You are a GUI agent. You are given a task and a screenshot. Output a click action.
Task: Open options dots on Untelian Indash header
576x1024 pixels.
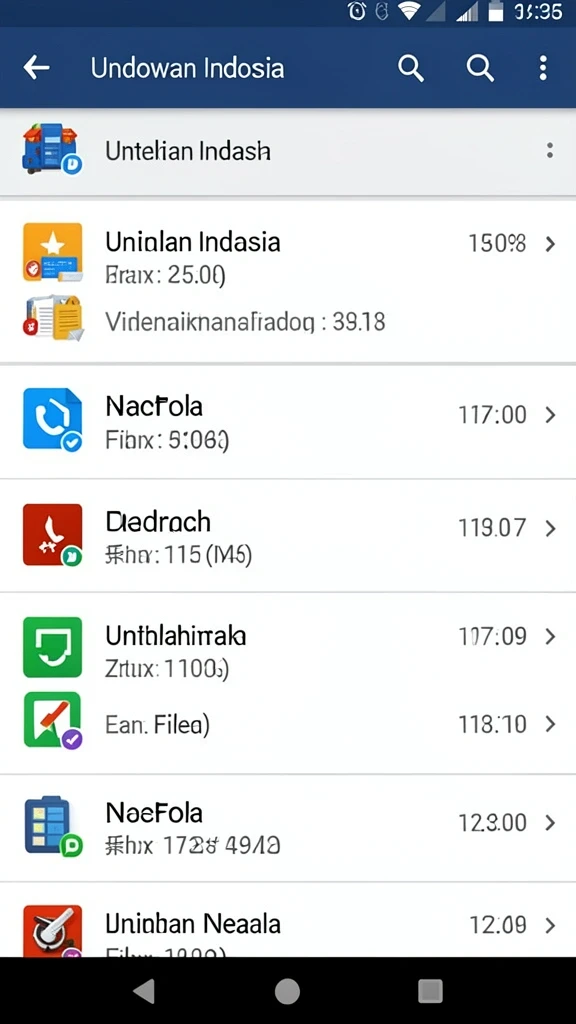[x=550, y=151]
